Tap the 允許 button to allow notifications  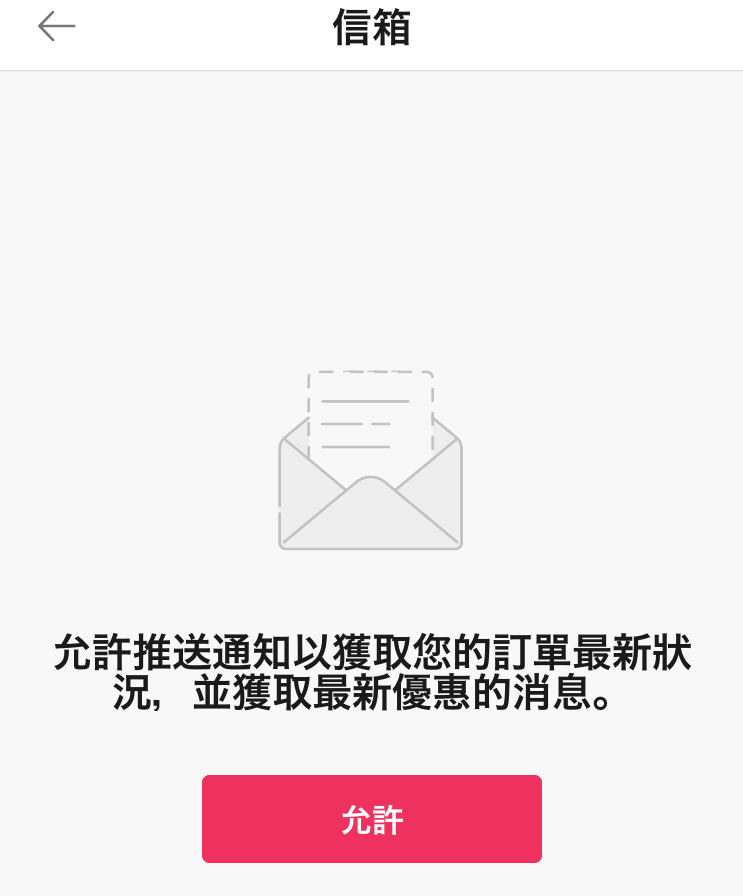372,819
